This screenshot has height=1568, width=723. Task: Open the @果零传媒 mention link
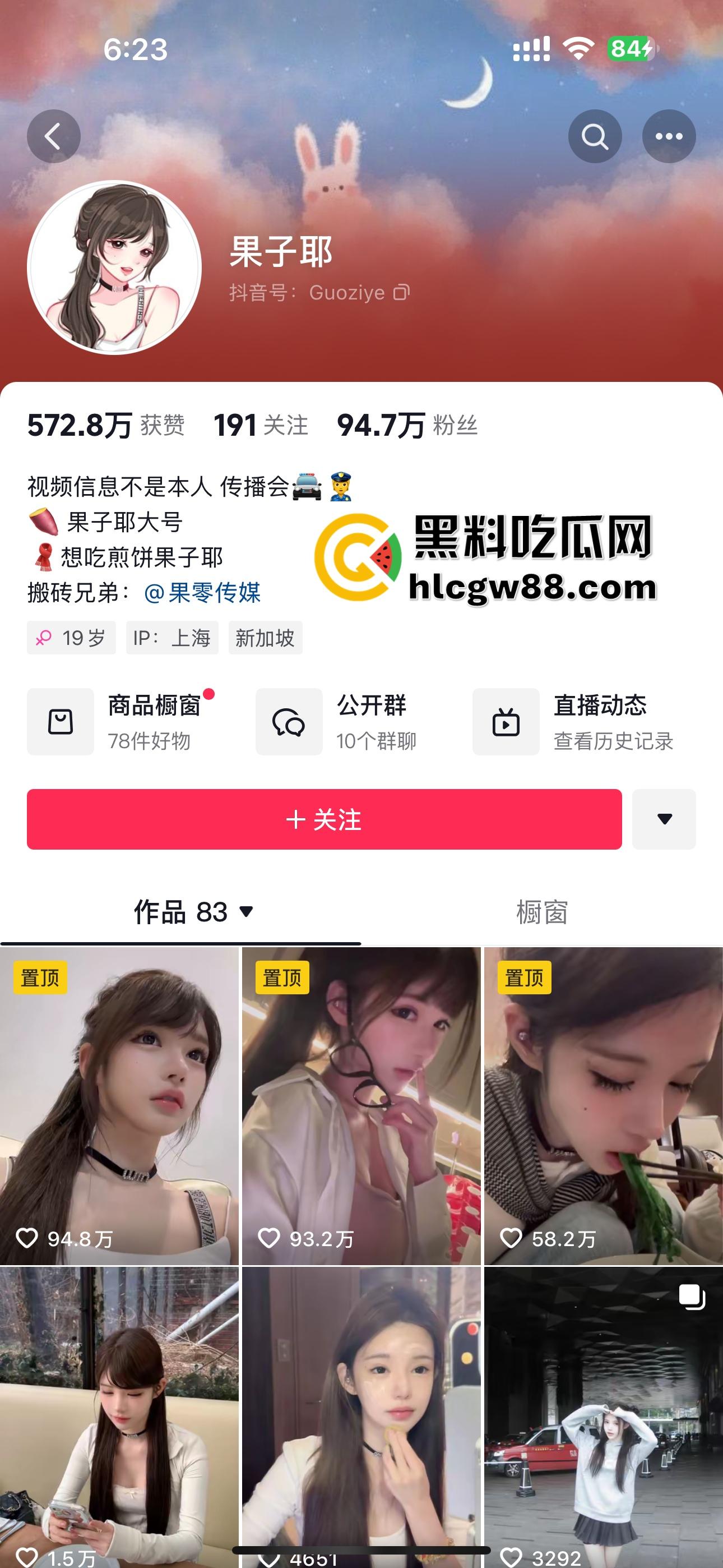coord(205,594)
